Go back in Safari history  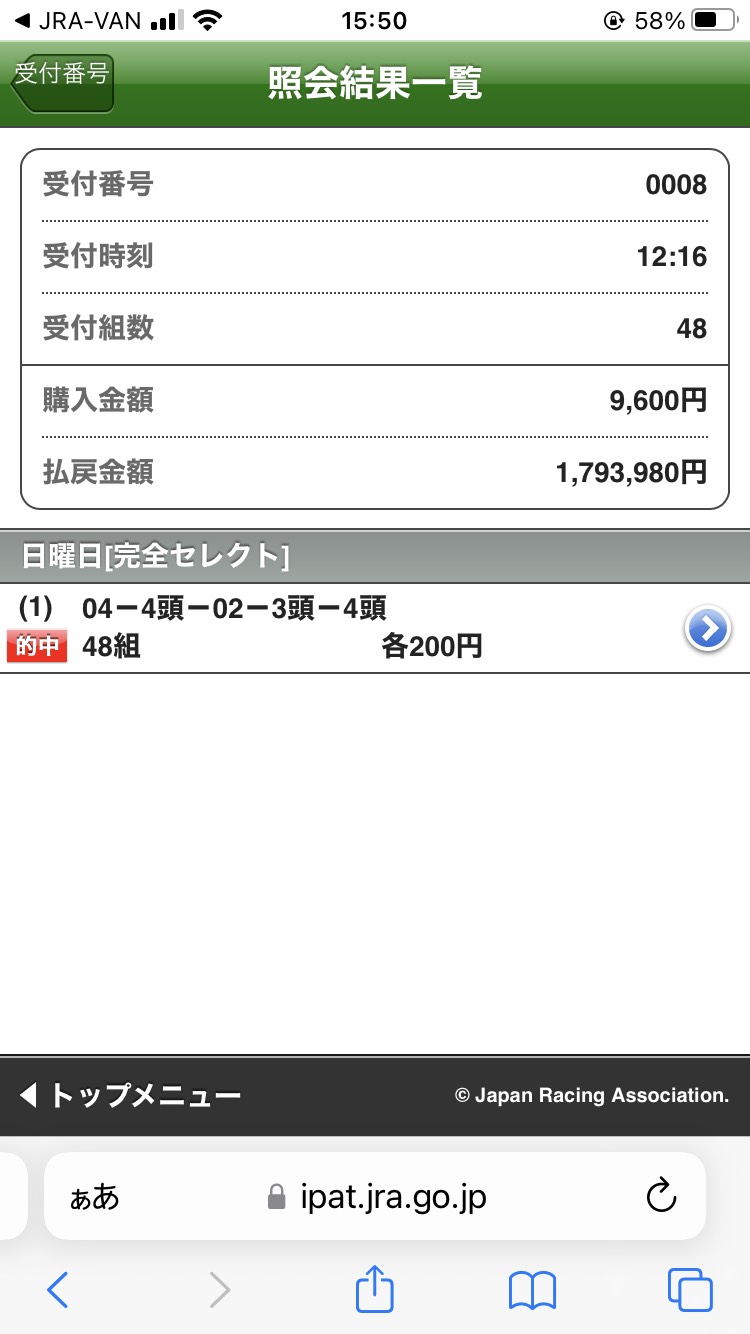coord(58,1291)
